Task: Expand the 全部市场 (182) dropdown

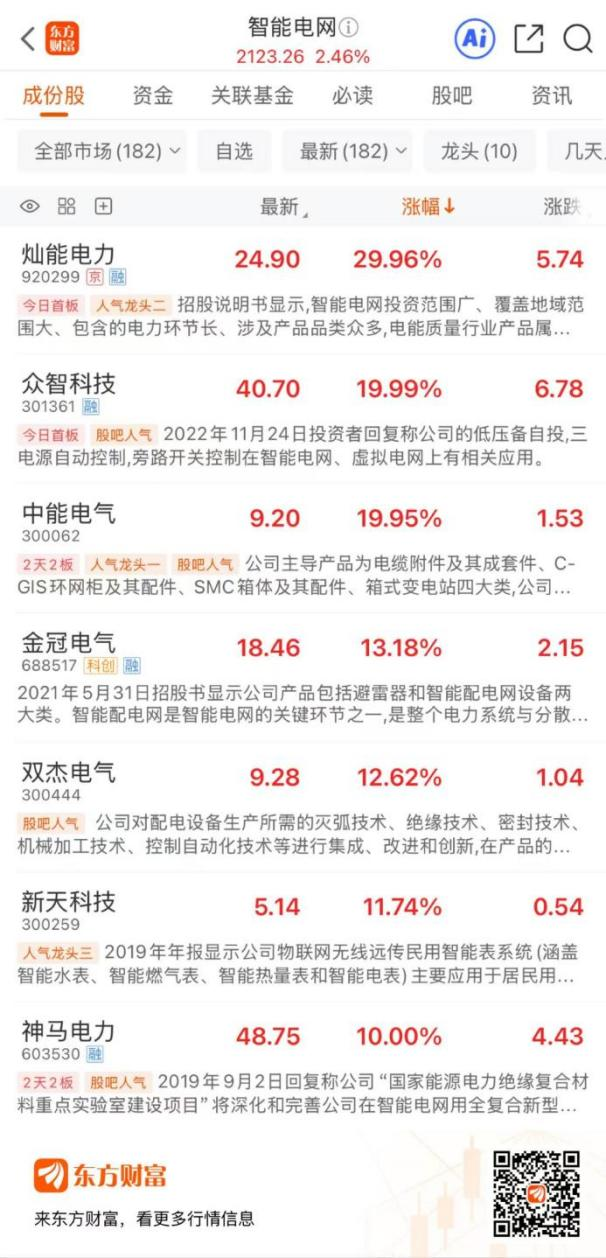Action: click(x=109, y=152)
